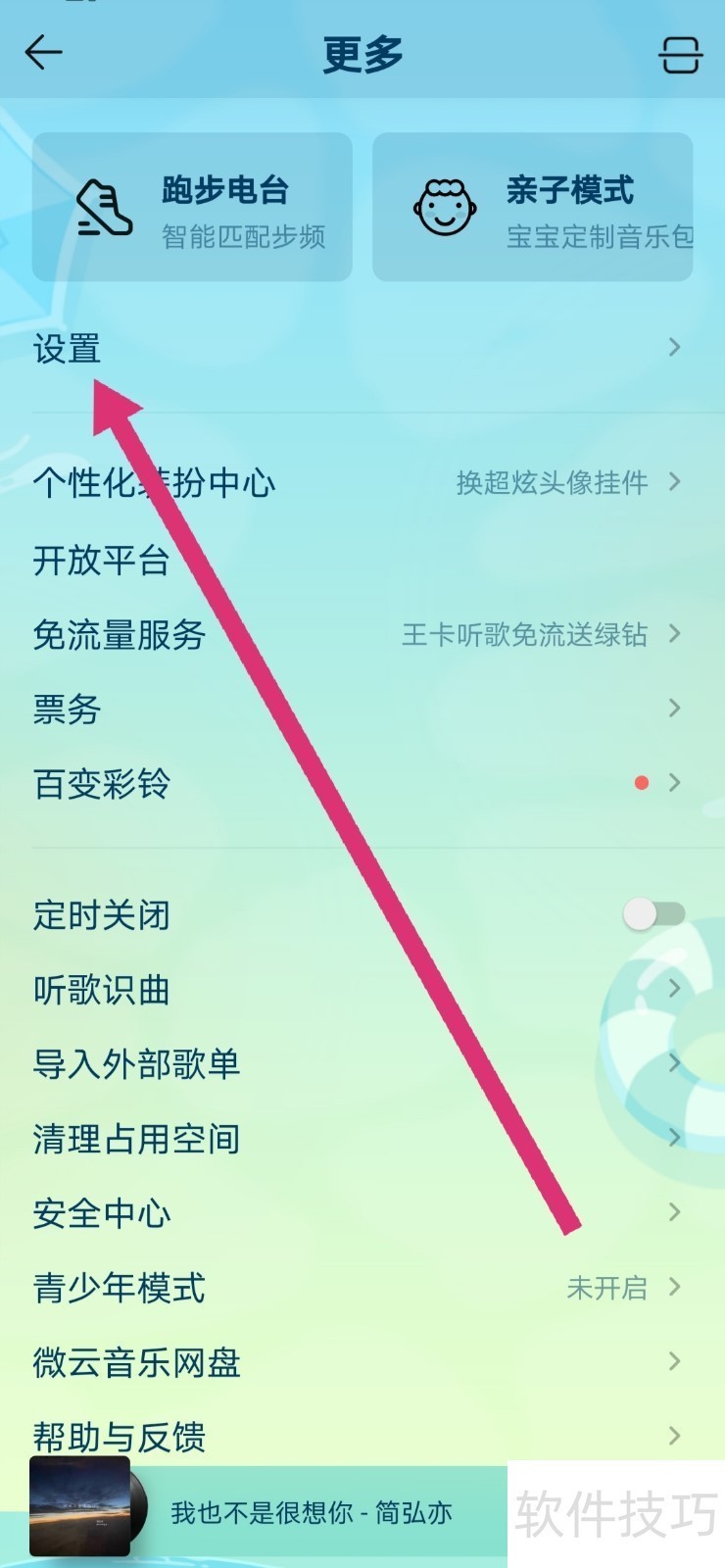The image size is (725, 1568).
Task: Tap 微云音乐网盘 cloud drive entry
Action: click(x=137, y=1362)
